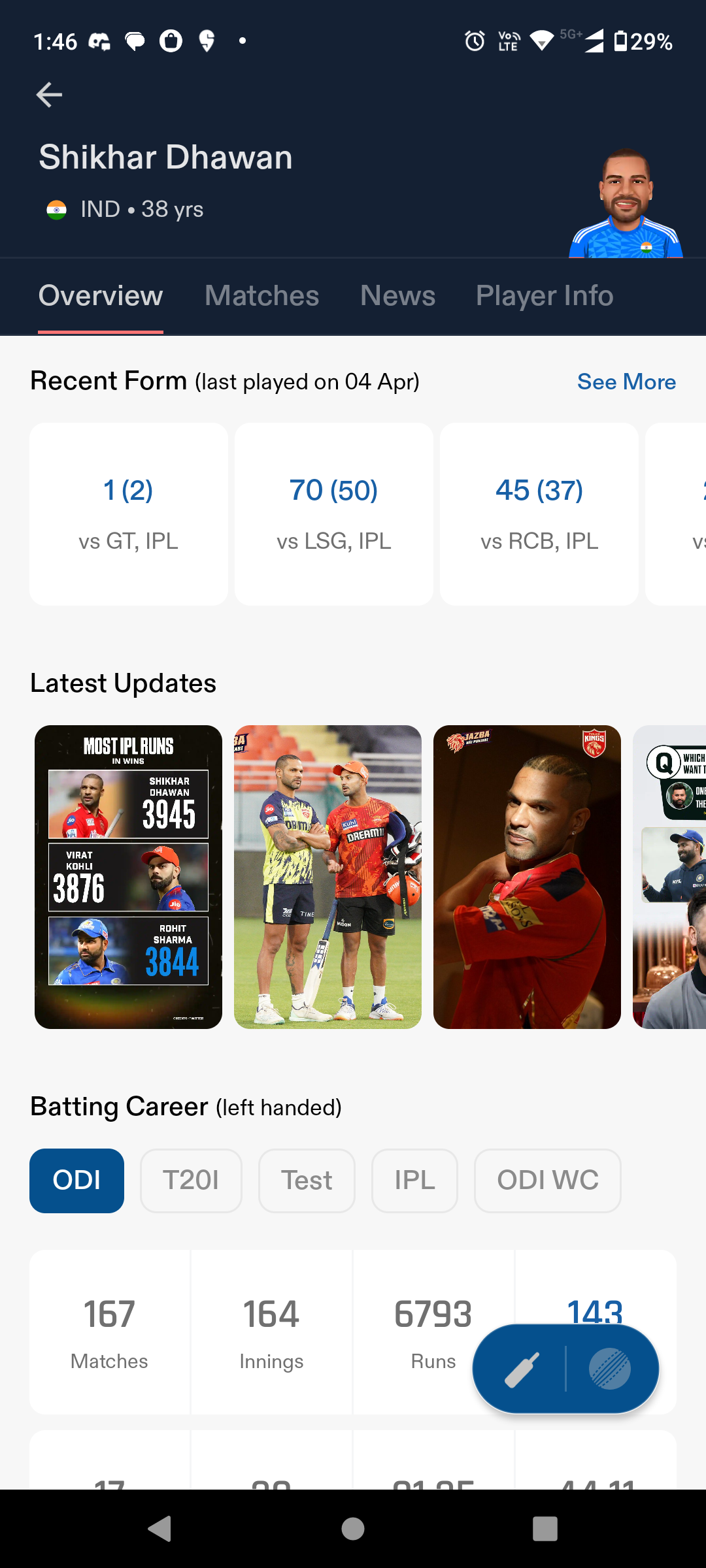Select the ODI batting career chip
The height and width of the screenshot is (1568, 706).
[x=76, y=1181]
